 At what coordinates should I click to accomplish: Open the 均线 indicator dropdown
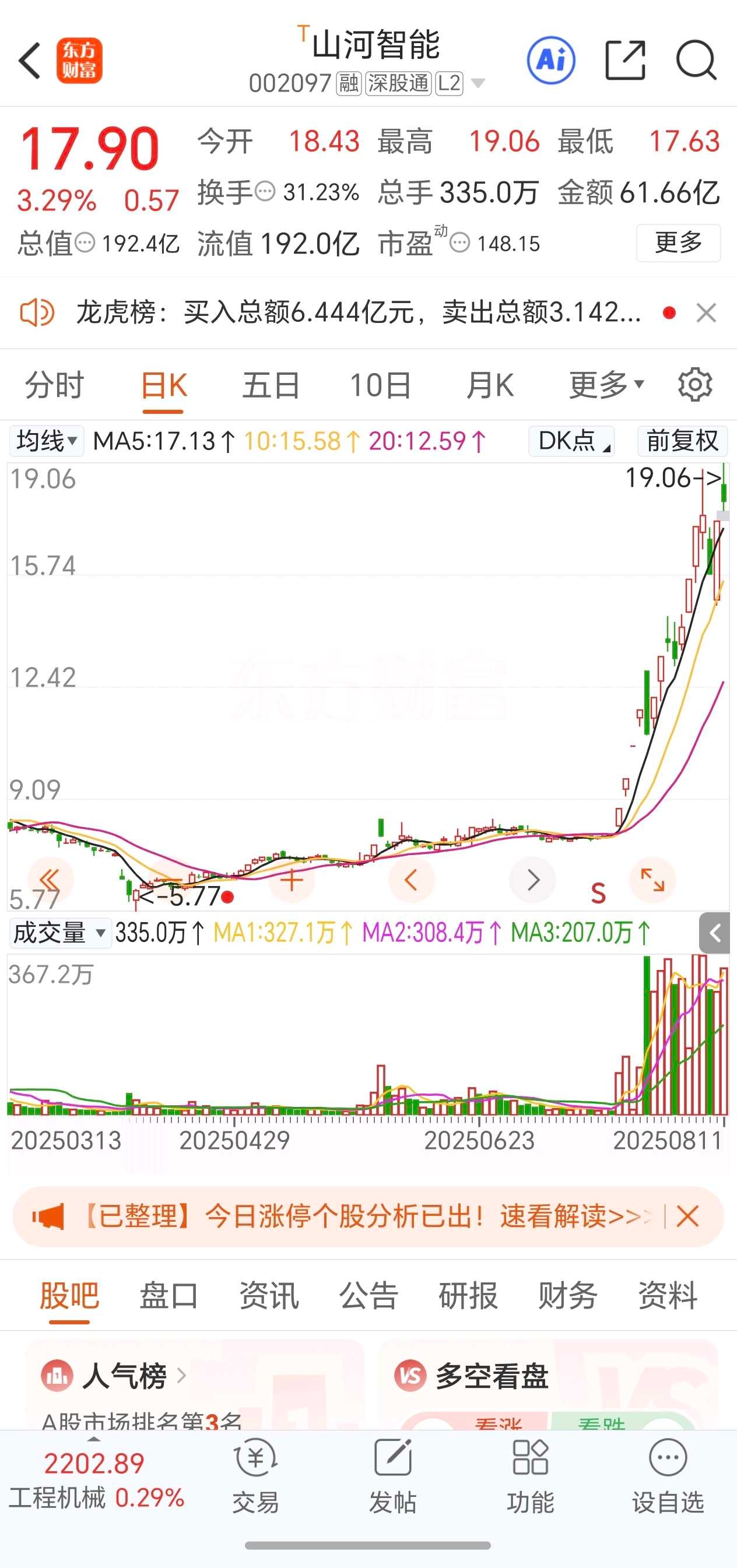pos(46,441)
